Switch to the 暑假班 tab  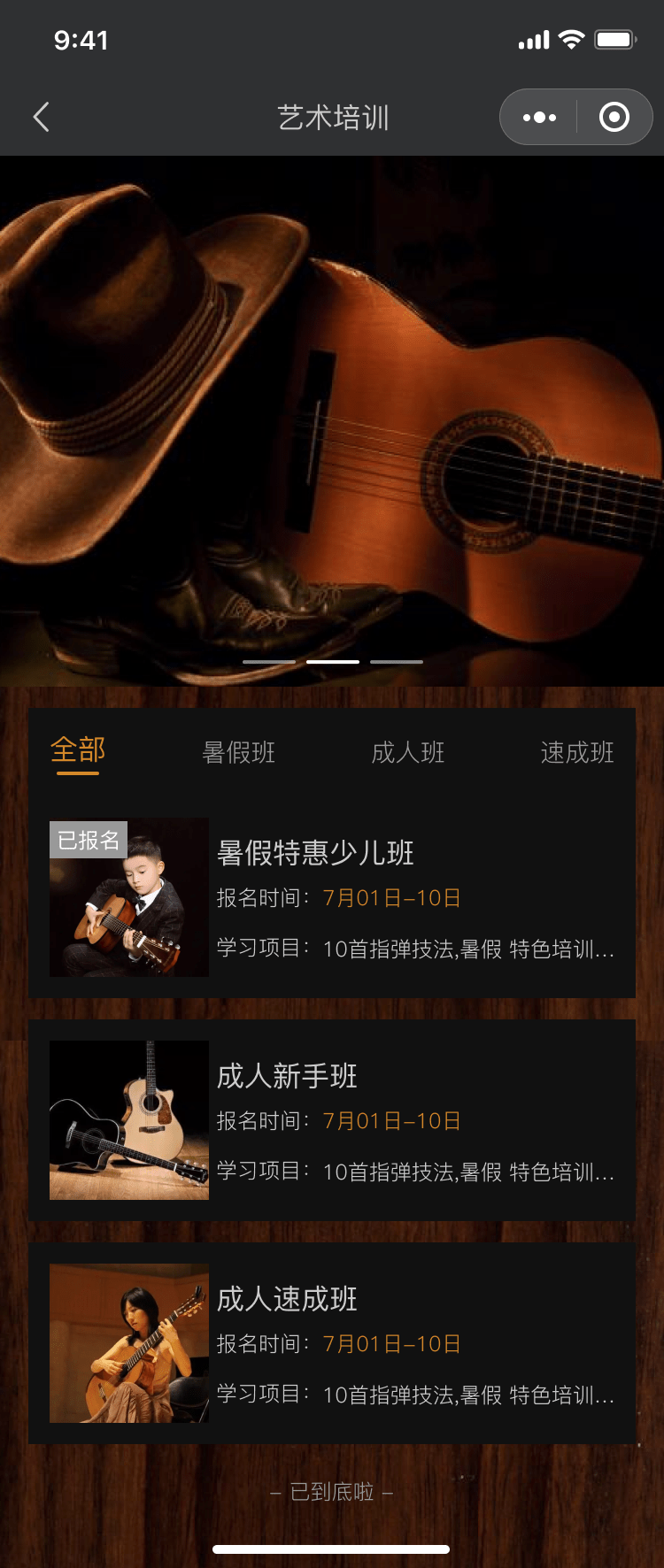pos(239,753)
